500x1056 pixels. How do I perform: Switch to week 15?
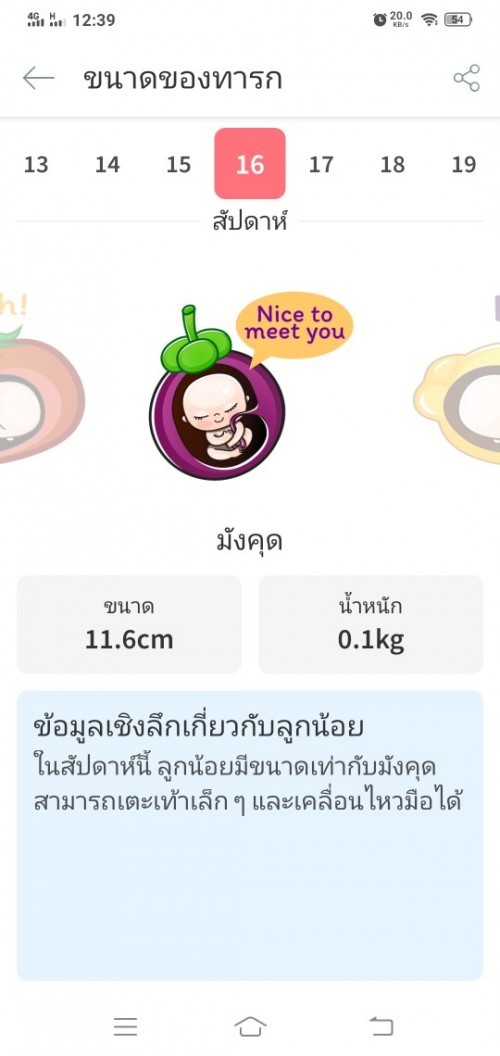tap(179, 164)
